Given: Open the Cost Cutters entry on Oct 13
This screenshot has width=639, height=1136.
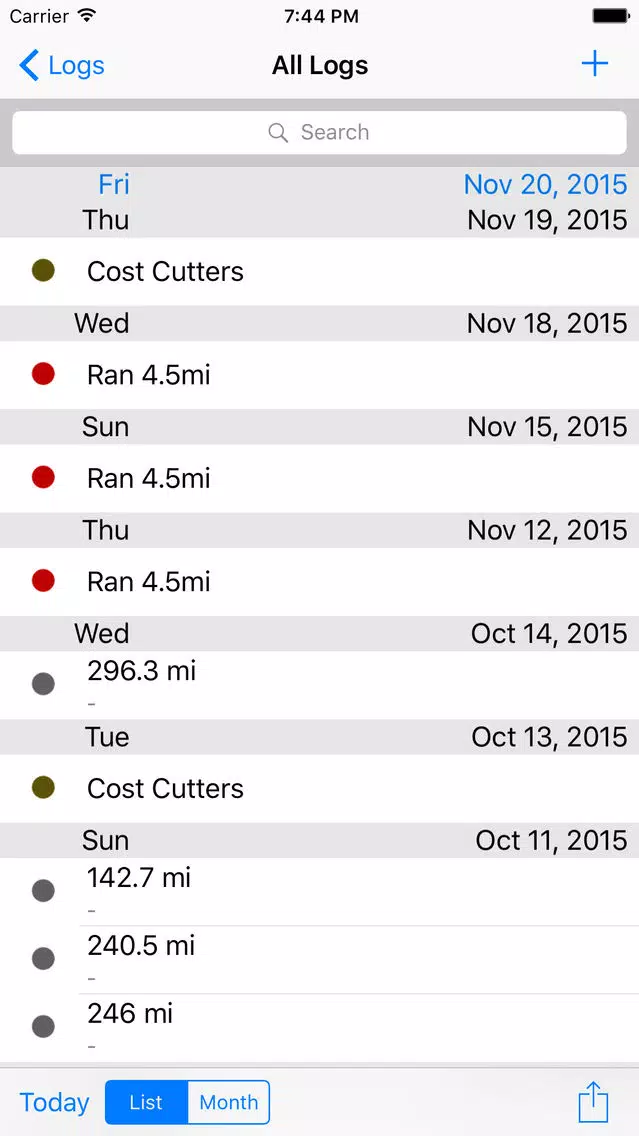Looking at the screenshot, I should coord(320,788).
